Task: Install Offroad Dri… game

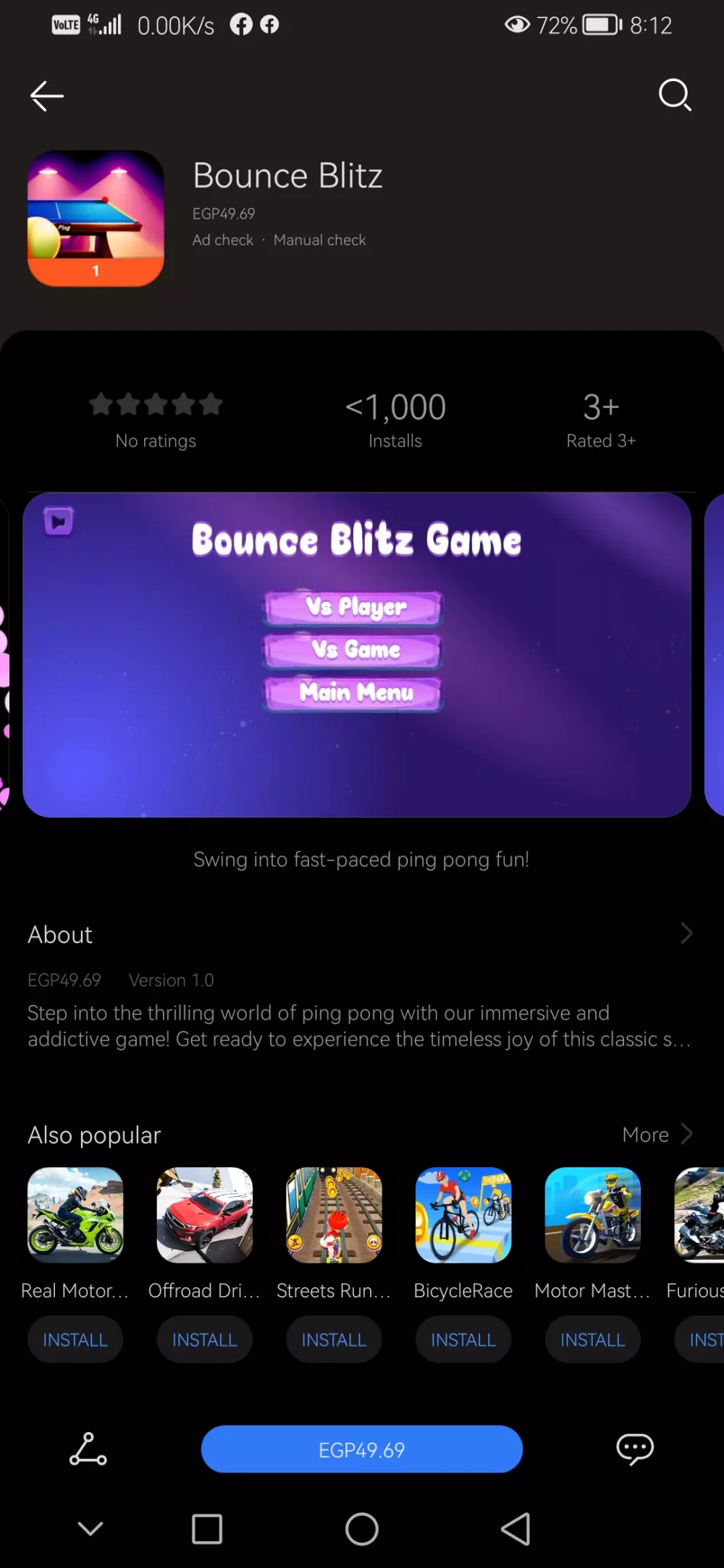Action: click(x=204, y=1339)
